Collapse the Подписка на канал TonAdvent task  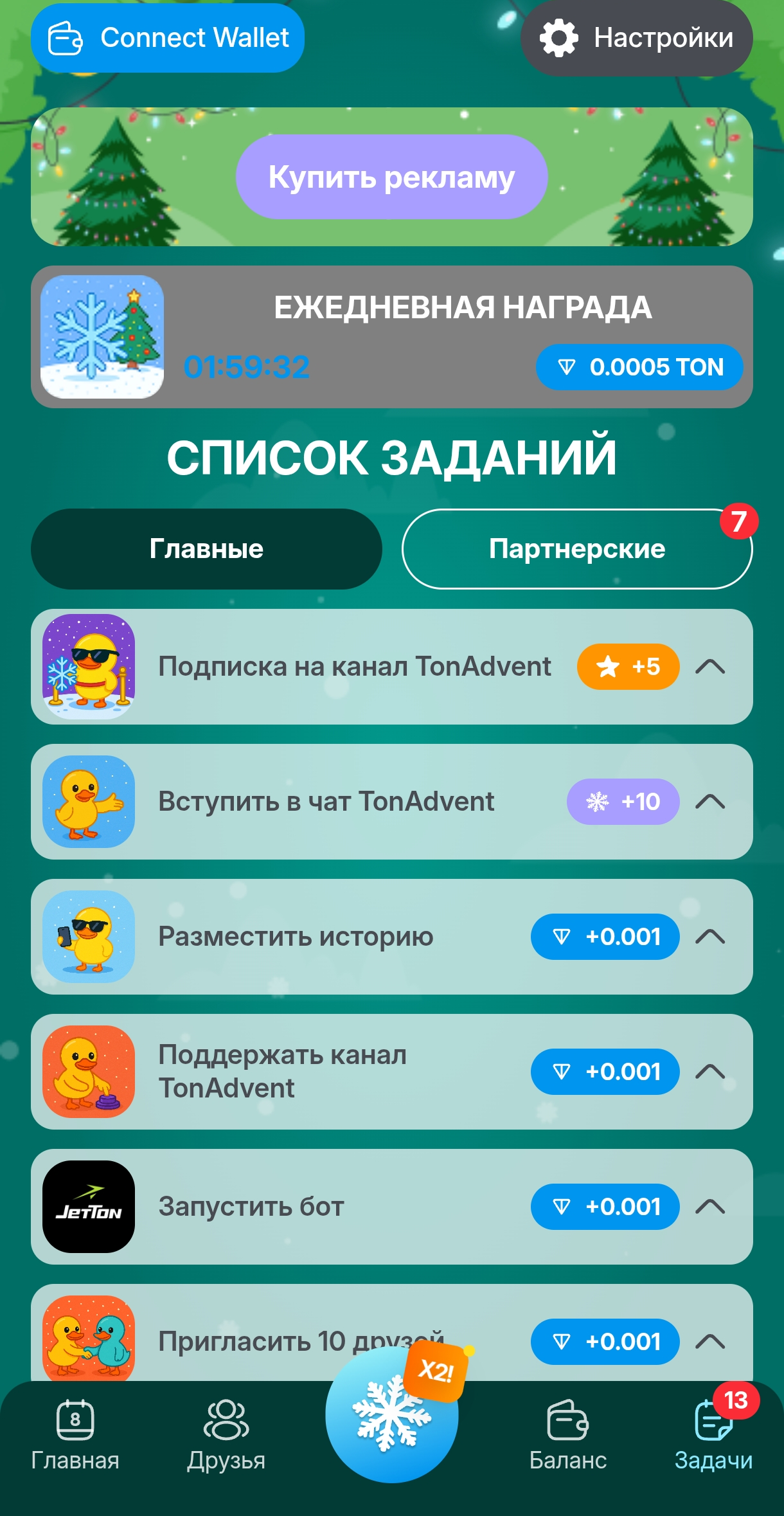point(711,666)
